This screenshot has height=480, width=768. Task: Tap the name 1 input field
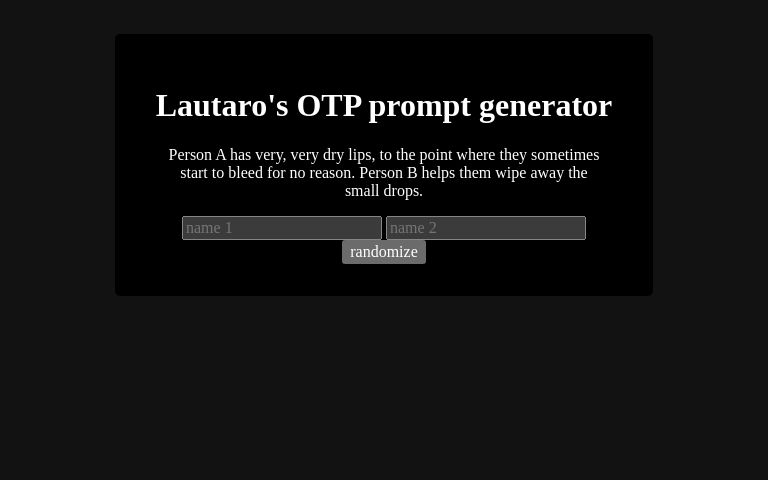coord(281,228)
